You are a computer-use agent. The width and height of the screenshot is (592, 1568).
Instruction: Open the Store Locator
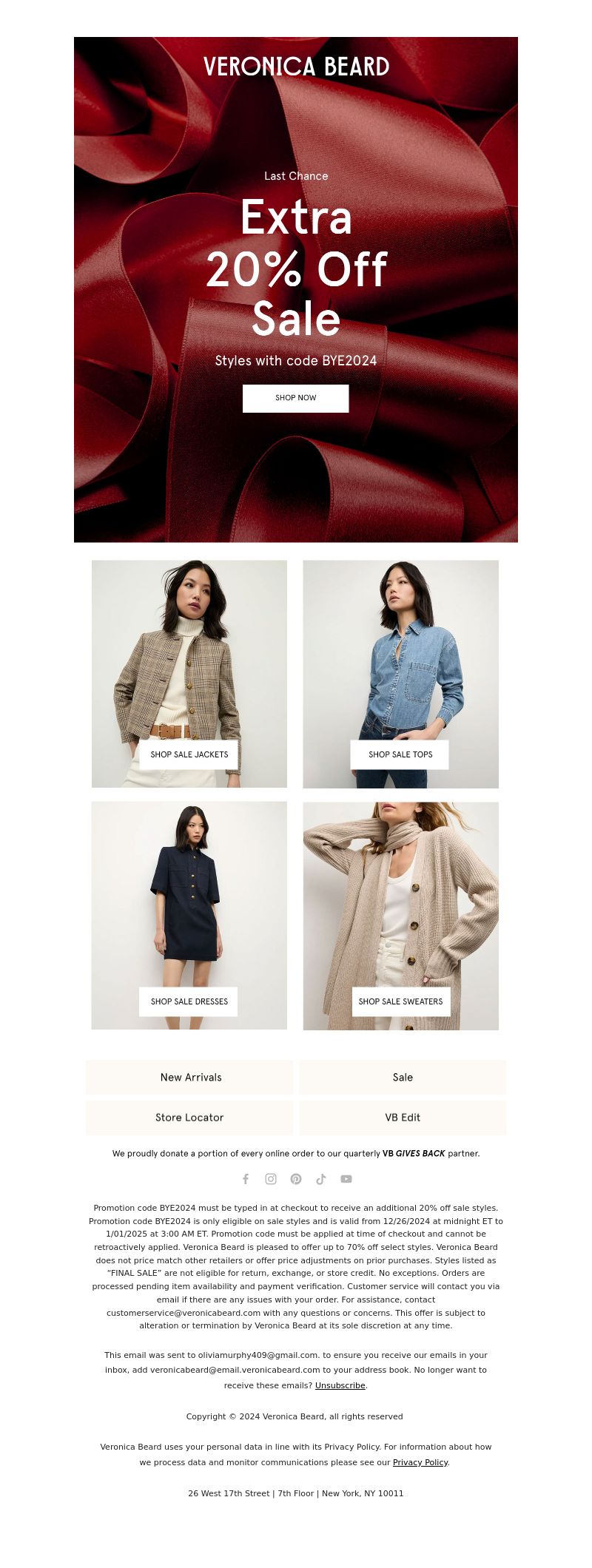tap(189, 1117)
